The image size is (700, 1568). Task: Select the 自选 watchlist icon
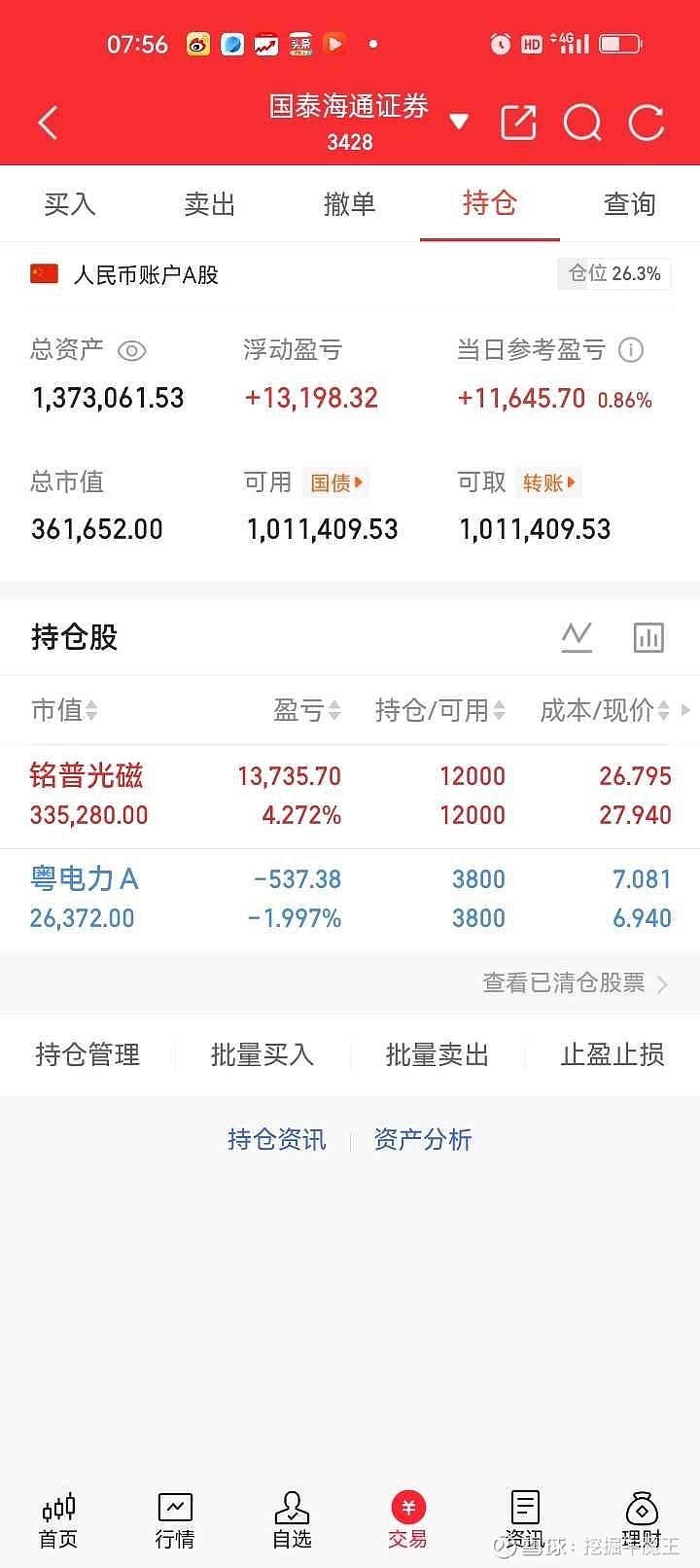point(292,1517)
